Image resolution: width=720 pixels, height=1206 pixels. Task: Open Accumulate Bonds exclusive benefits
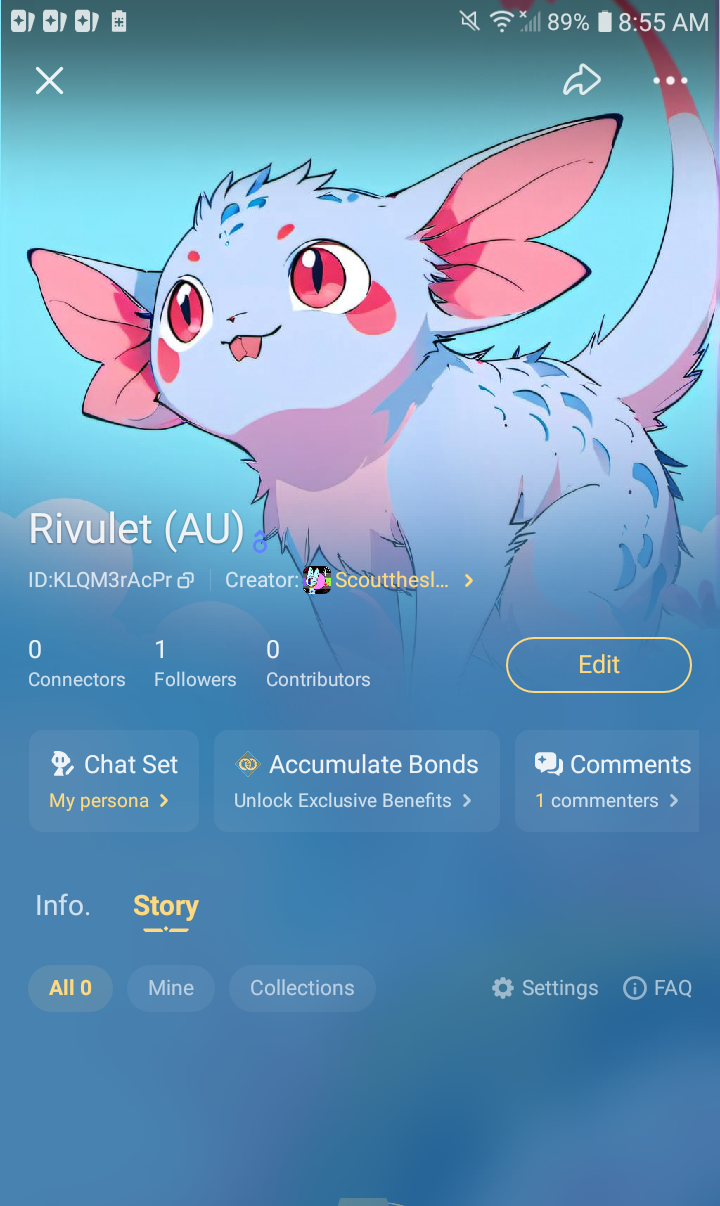(356, 781)
